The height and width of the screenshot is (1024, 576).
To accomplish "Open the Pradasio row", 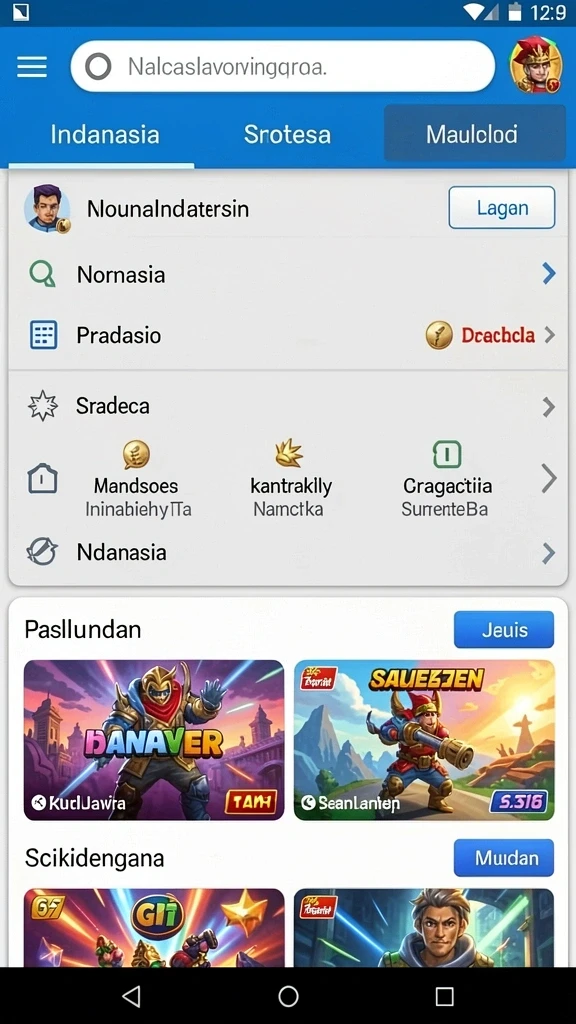I will click(x=288, y=335).
